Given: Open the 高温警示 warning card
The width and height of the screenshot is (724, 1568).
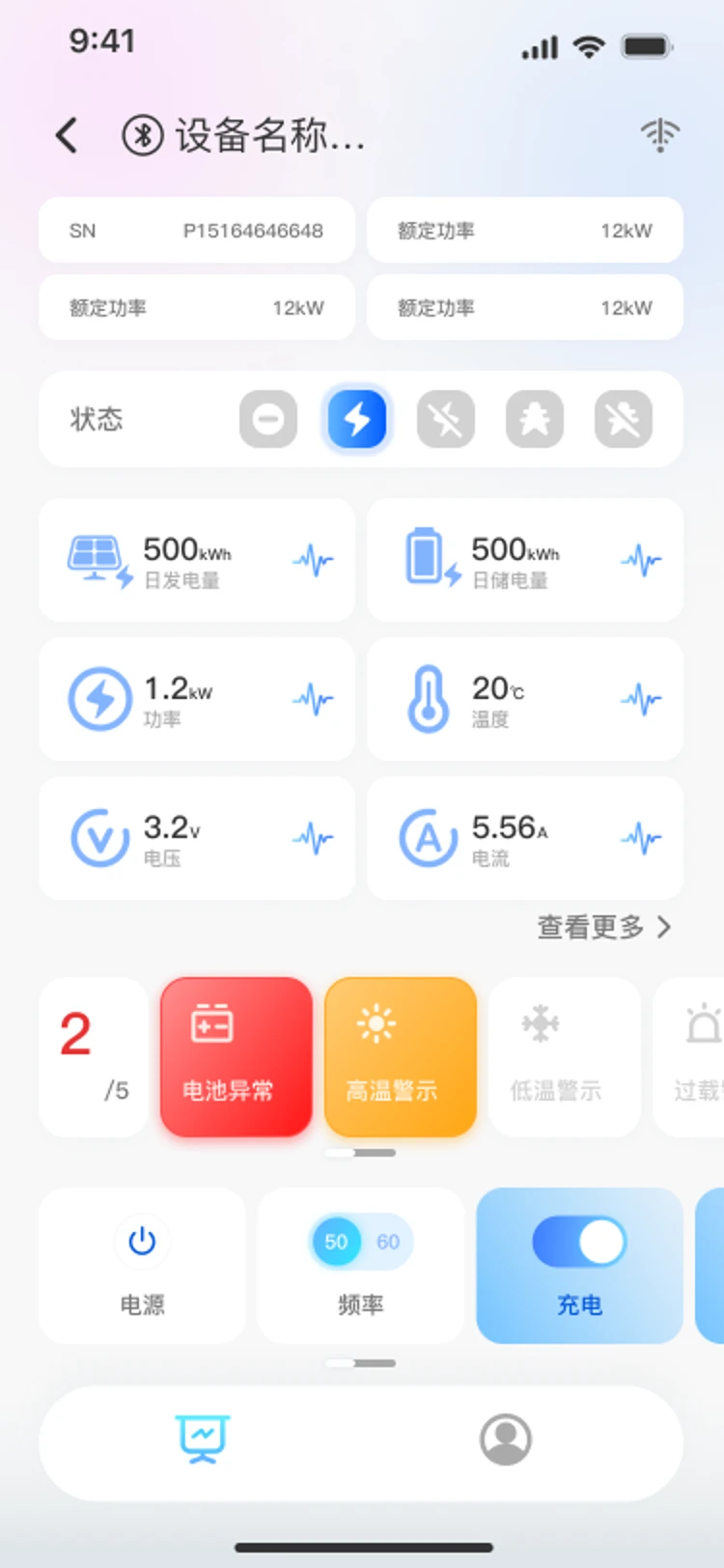Looking at the screenshot, I should coord(401,1056).
